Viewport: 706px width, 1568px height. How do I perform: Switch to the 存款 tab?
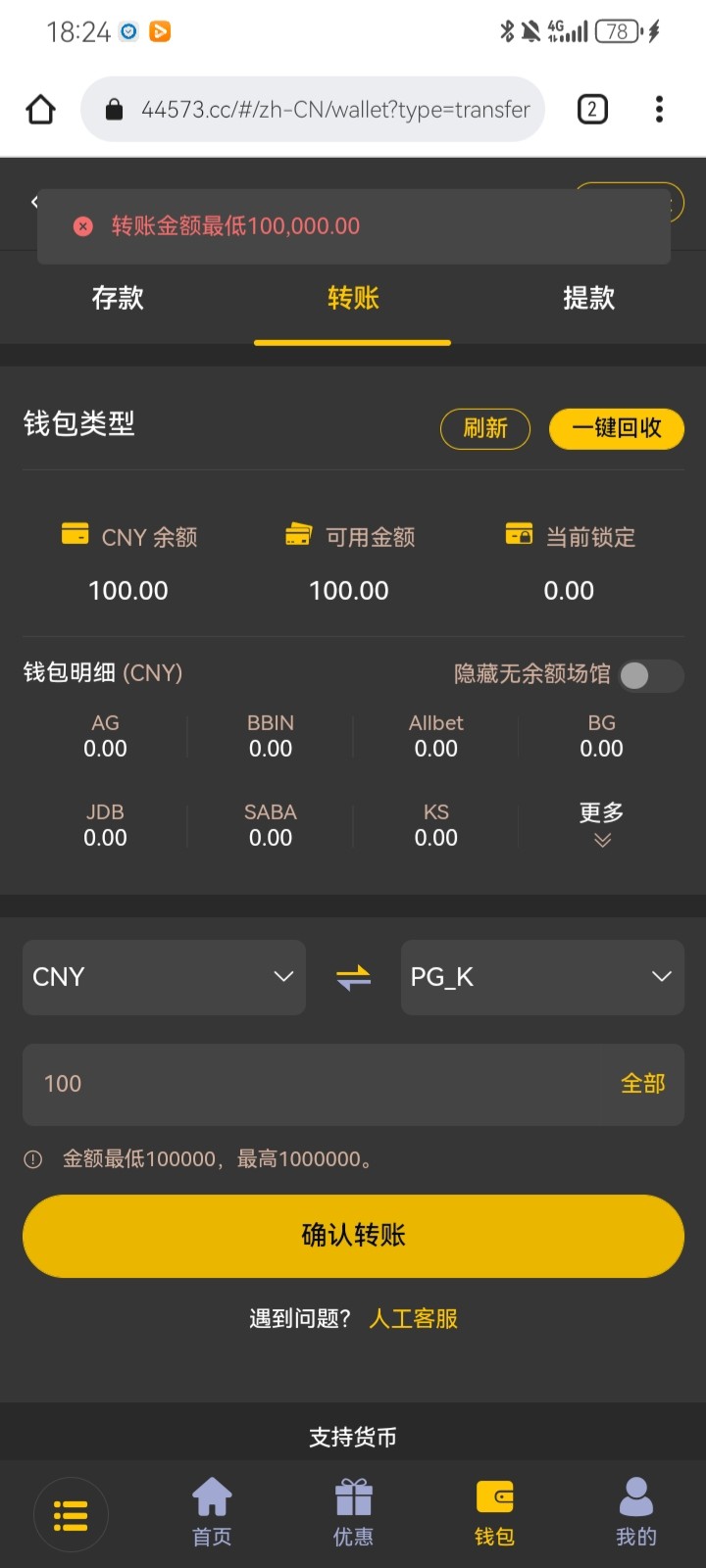coord(118,298)
